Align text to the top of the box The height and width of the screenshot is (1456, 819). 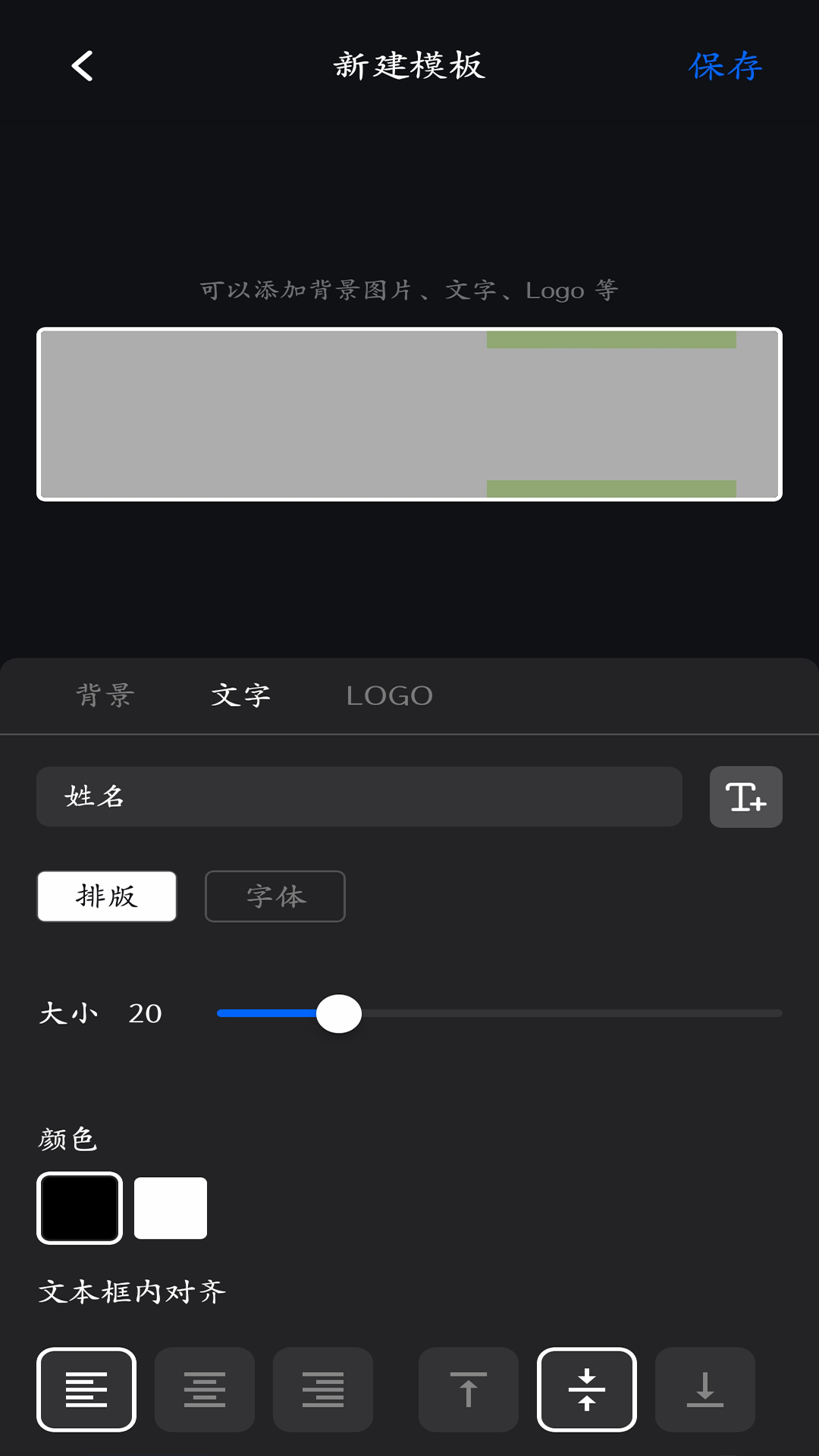point(468,1390)
